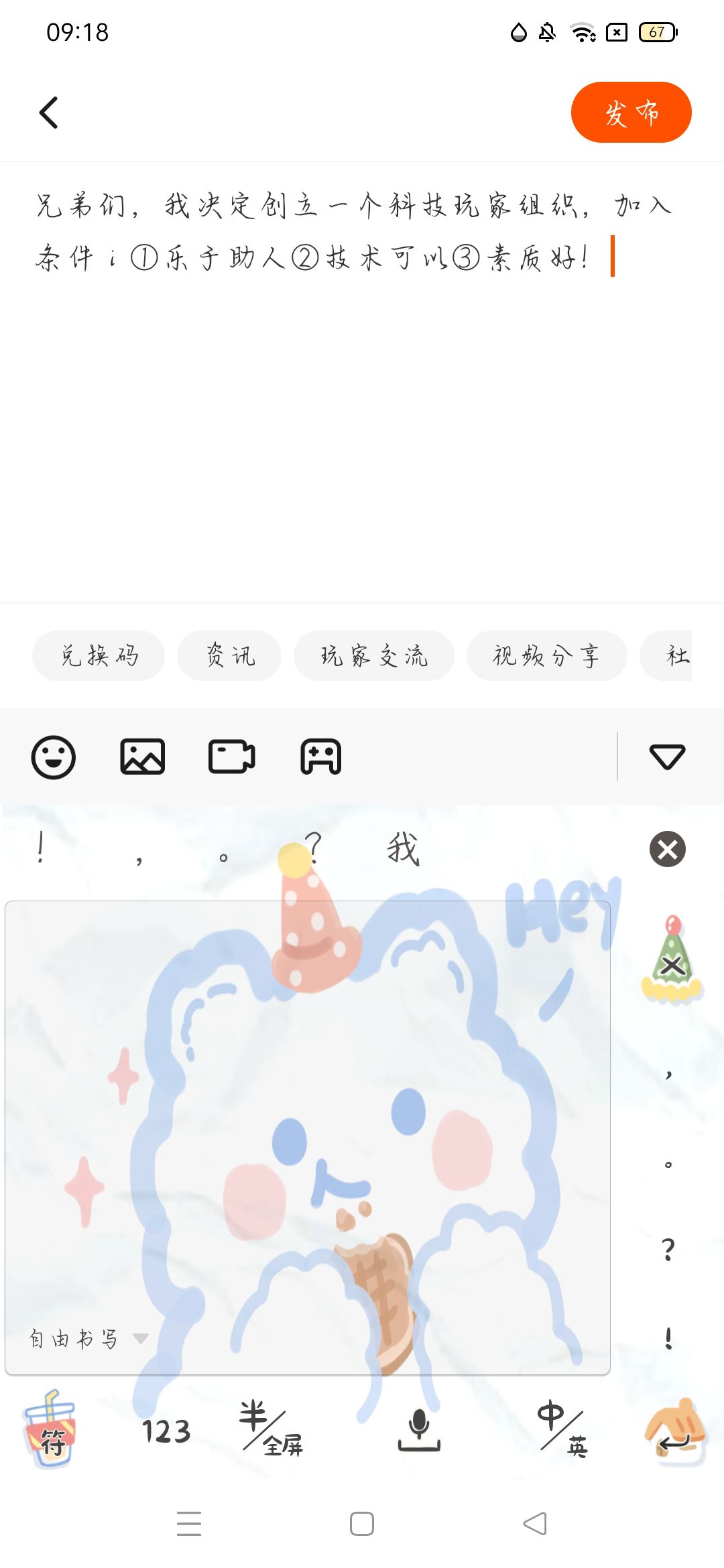The width and height of the screenshot is (724, 1568).
Task: Switch between Chinese and English input
Action: 563,1428
